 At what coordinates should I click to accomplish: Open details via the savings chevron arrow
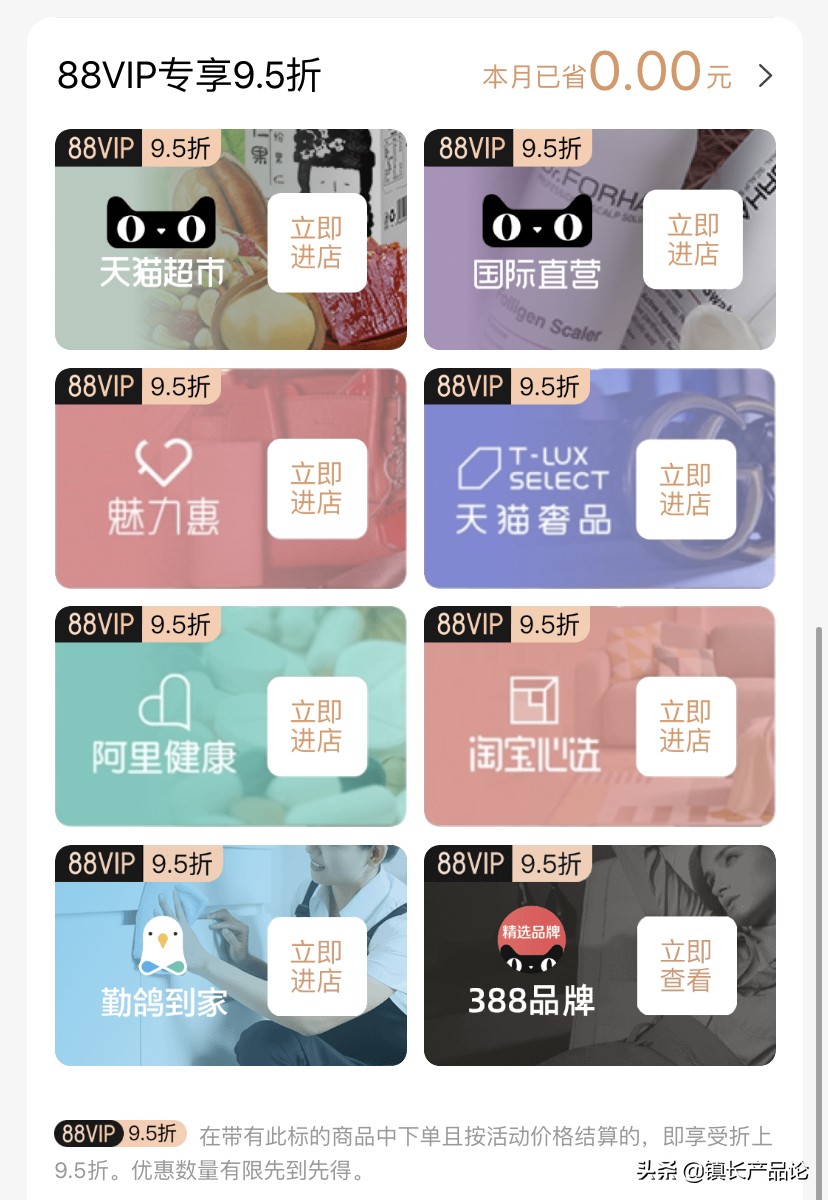coord(765,75)
